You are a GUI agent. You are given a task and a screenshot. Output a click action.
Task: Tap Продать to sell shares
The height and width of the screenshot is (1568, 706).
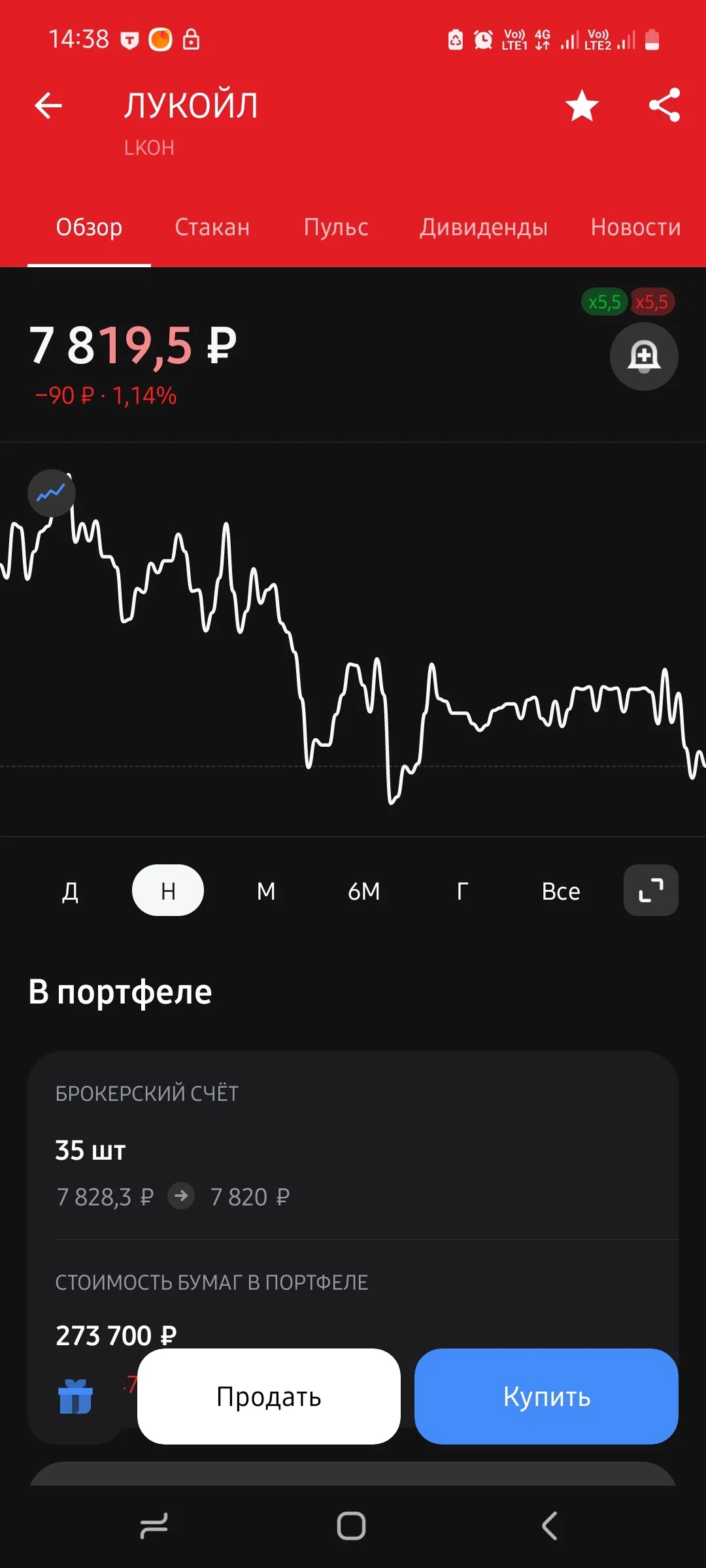pos(269,1396)
